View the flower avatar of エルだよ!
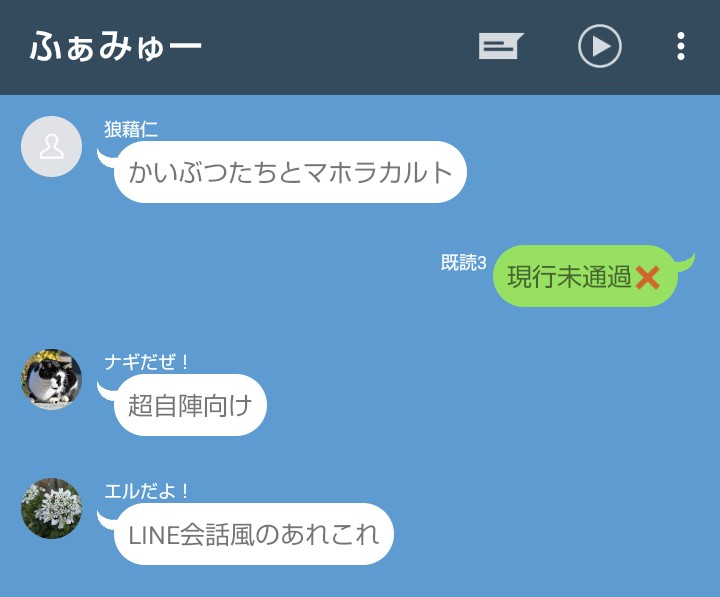This screenshot has width=720, height=597. tap(51, 508)
